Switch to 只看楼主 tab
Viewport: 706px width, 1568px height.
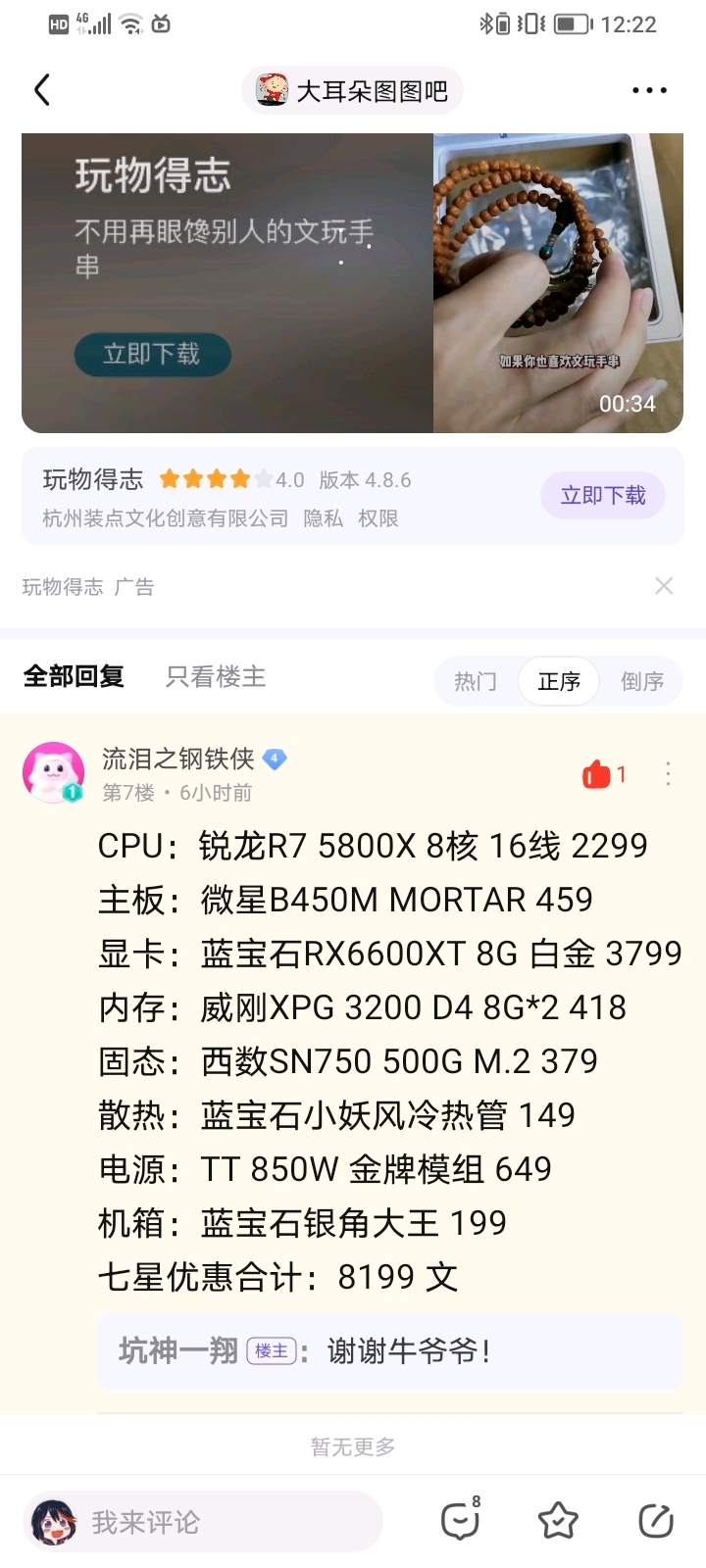pos(216,677)
